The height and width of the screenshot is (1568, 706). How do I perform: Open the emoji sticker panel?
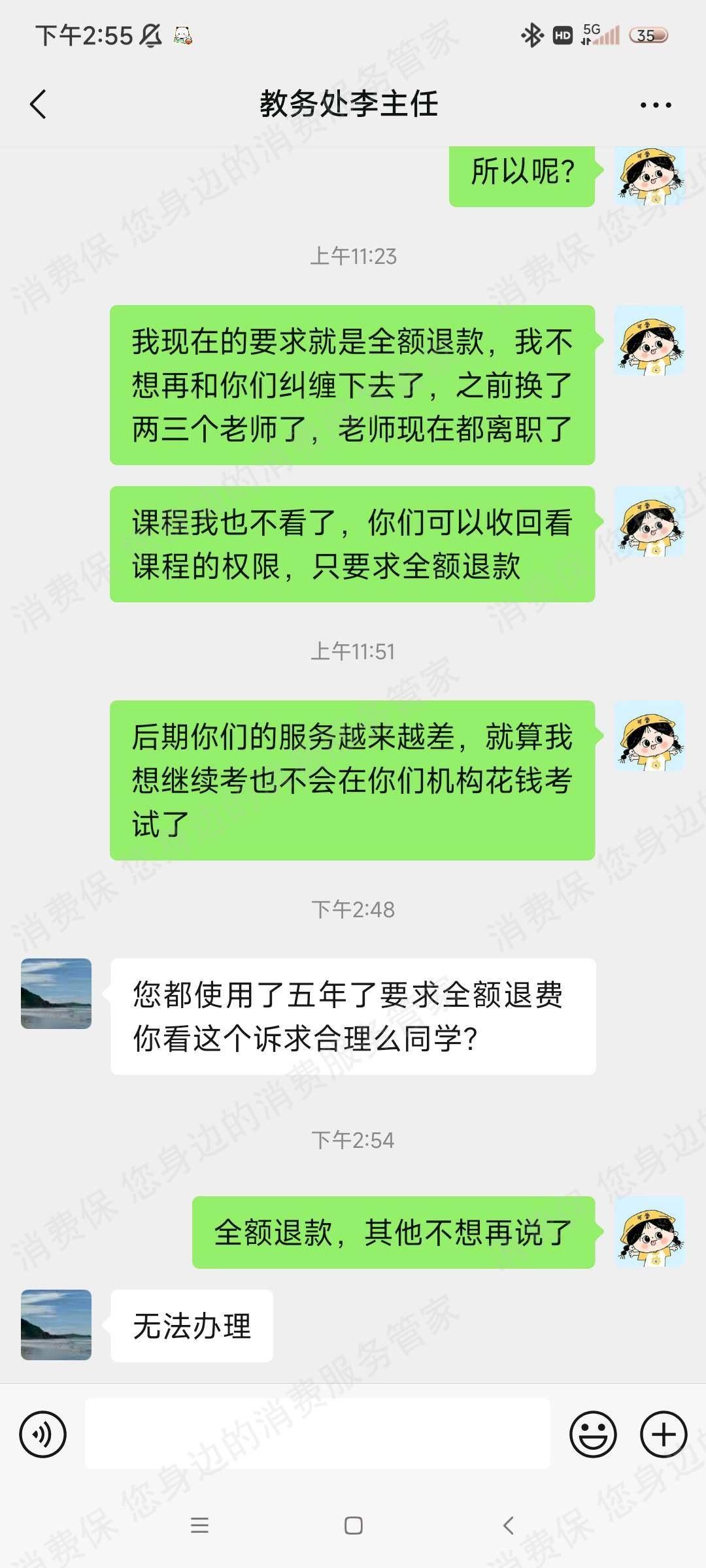click(x=593, y=1434)
